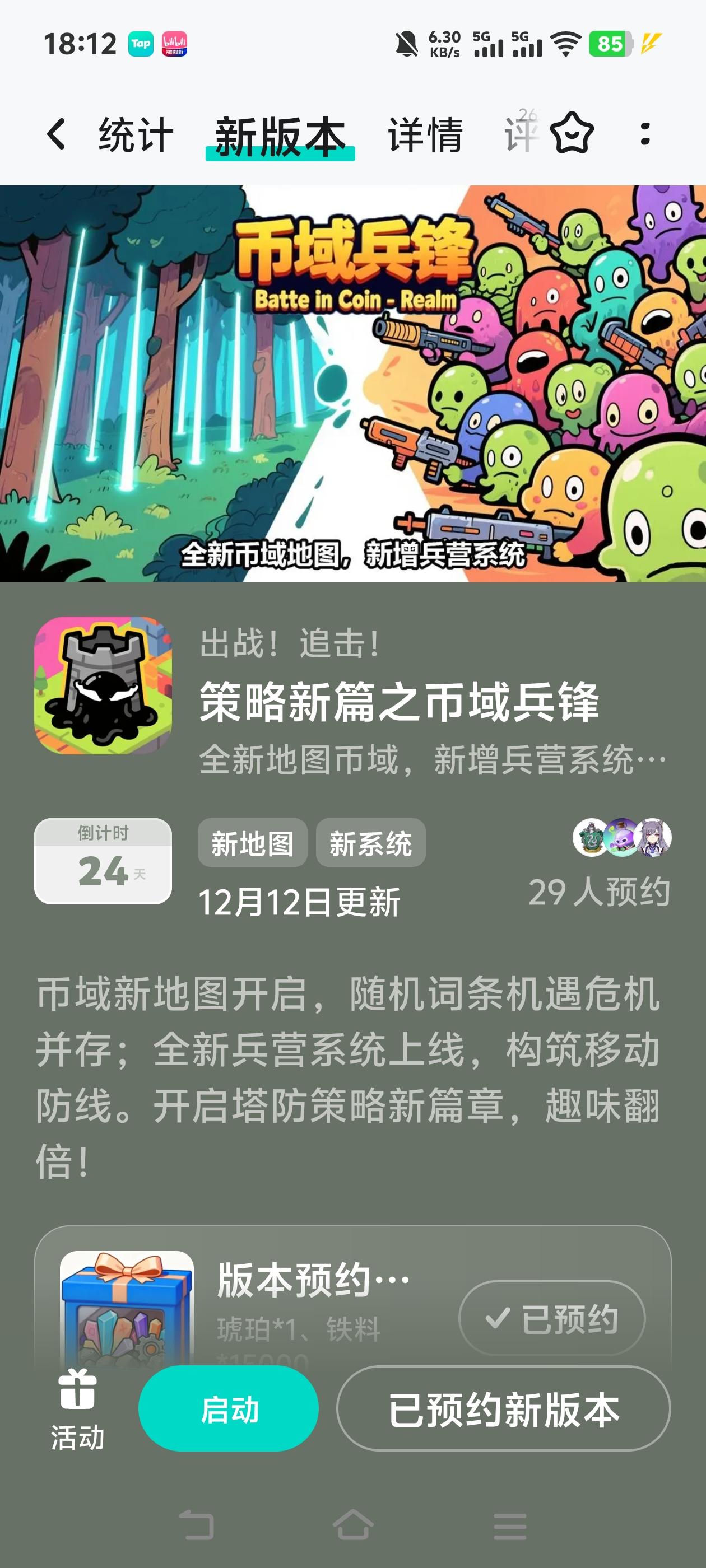706x1568 pixels.
Task: Open the favorites star icon
Action: pyautogui.click(x=573, y=131)
